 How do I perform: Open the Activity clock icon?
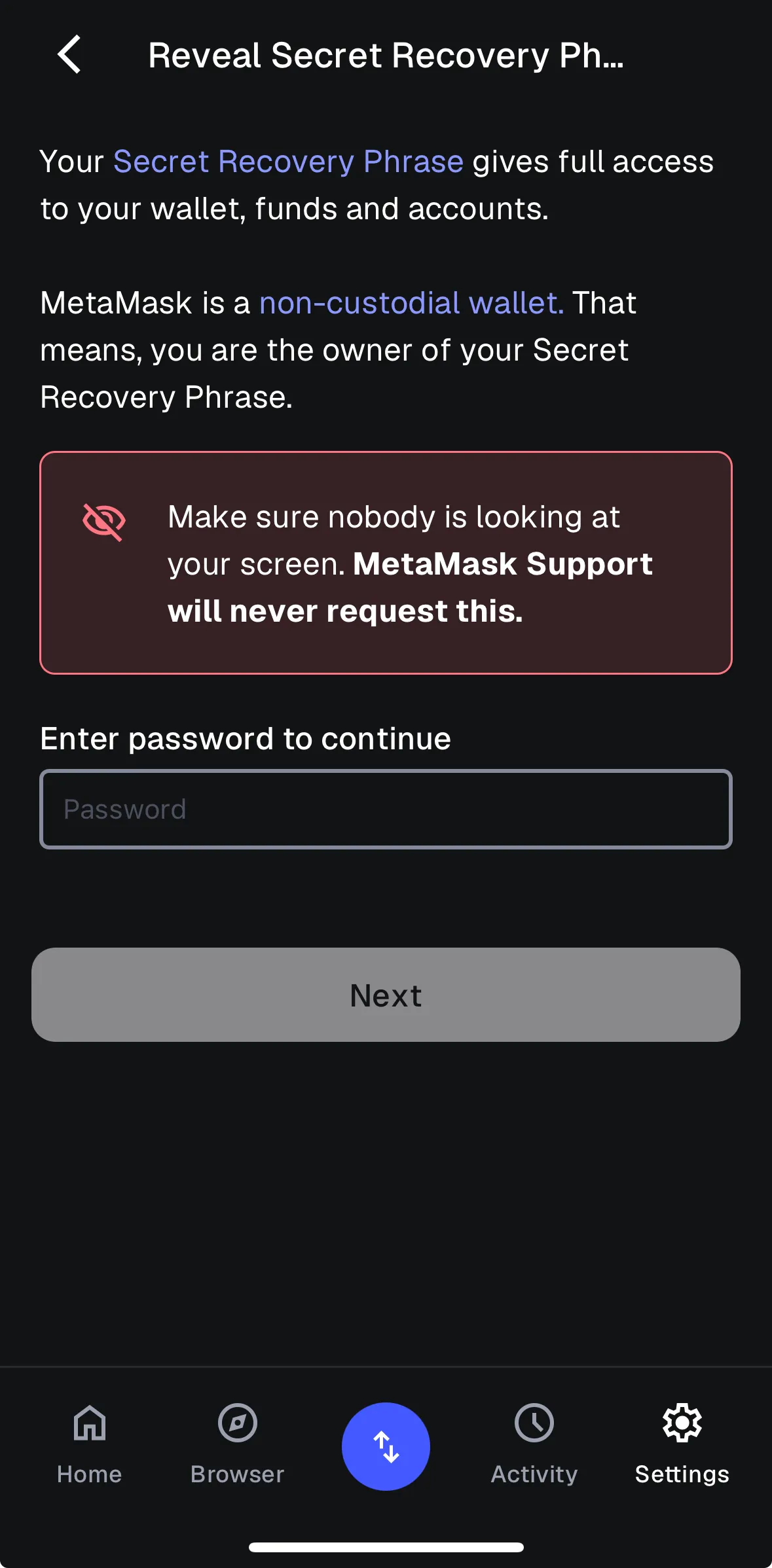pos(534,1423)
